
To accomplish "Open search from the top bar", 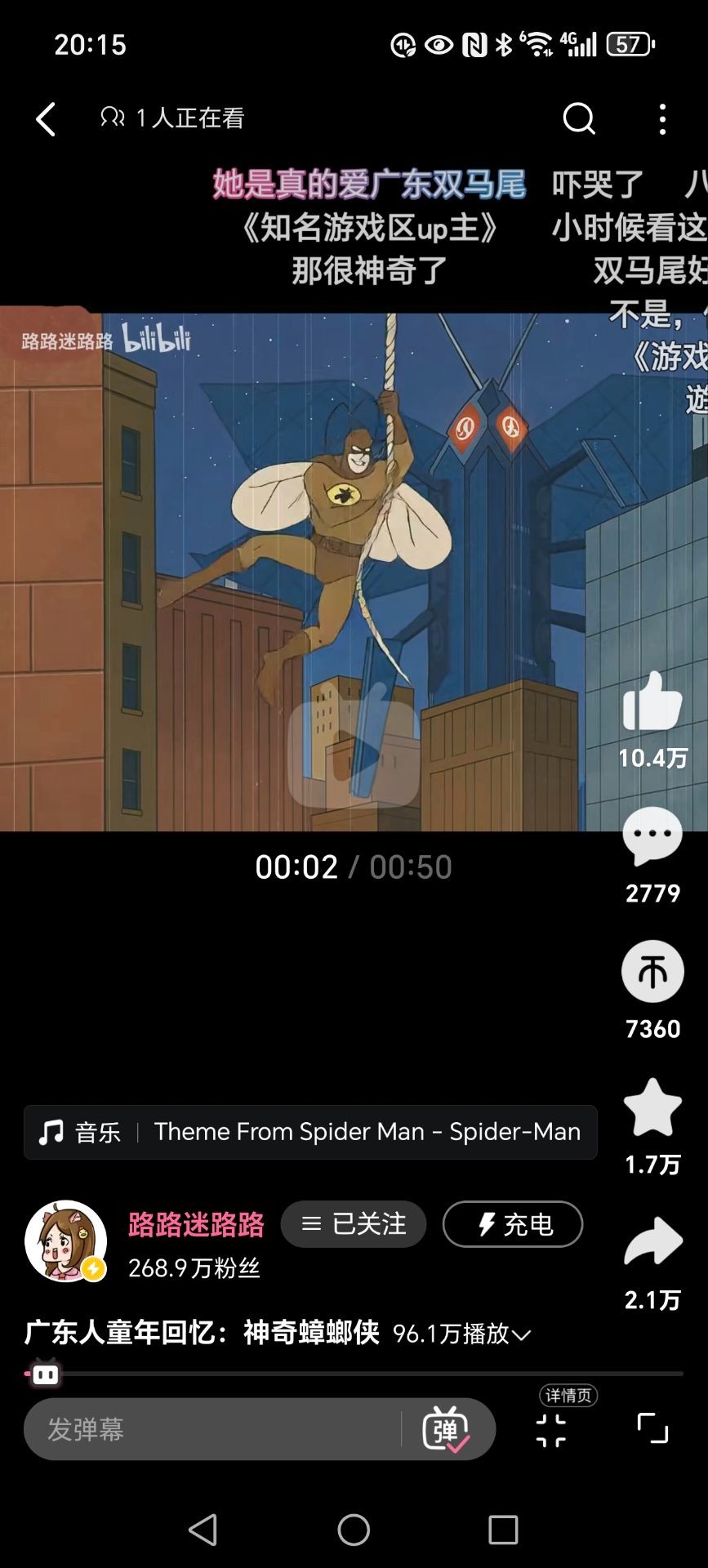I will (x=578, y=119).
